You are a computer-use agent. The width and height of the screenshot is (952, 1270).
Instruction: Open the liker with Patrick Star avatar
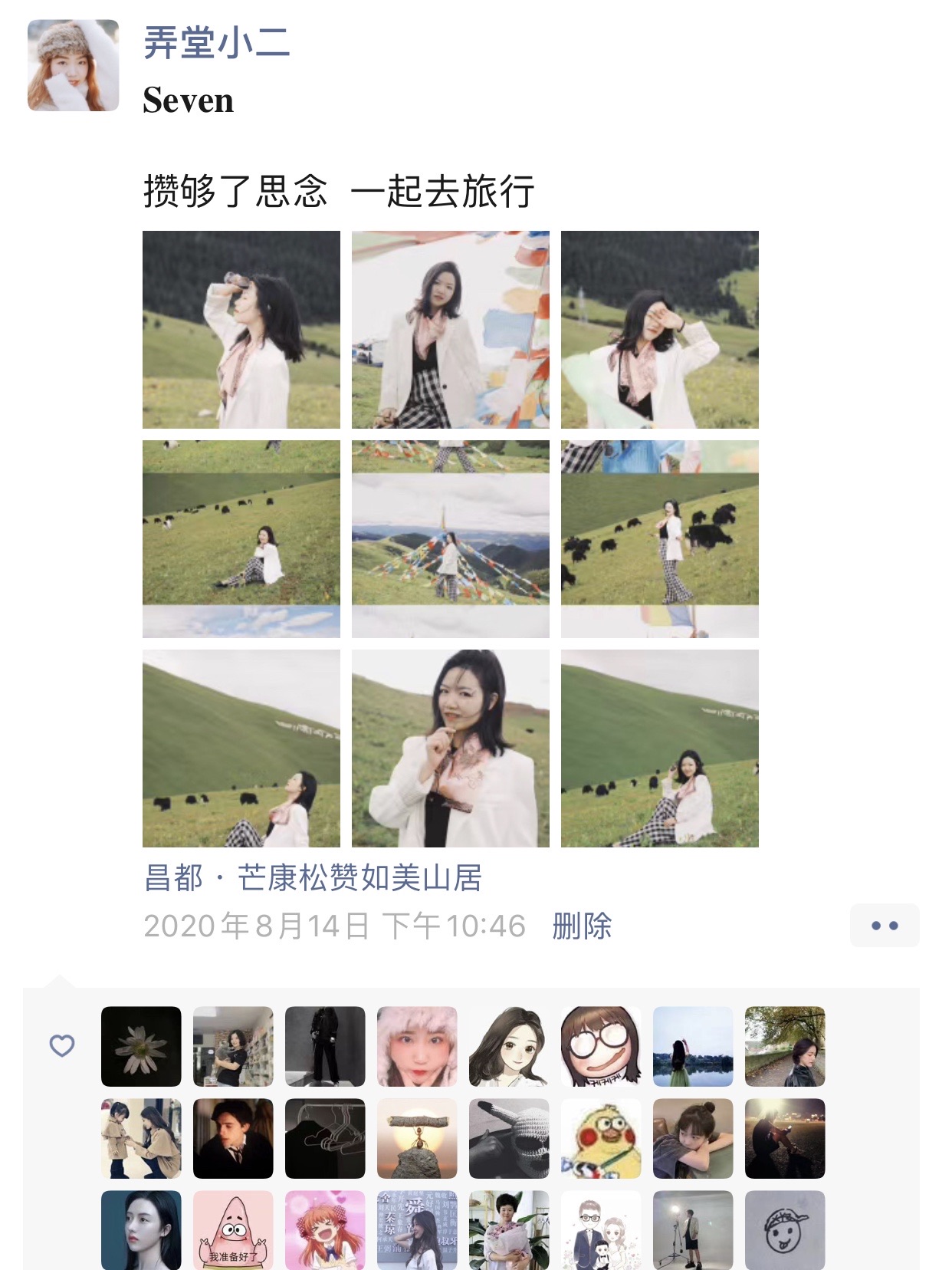pos(233,1230)
